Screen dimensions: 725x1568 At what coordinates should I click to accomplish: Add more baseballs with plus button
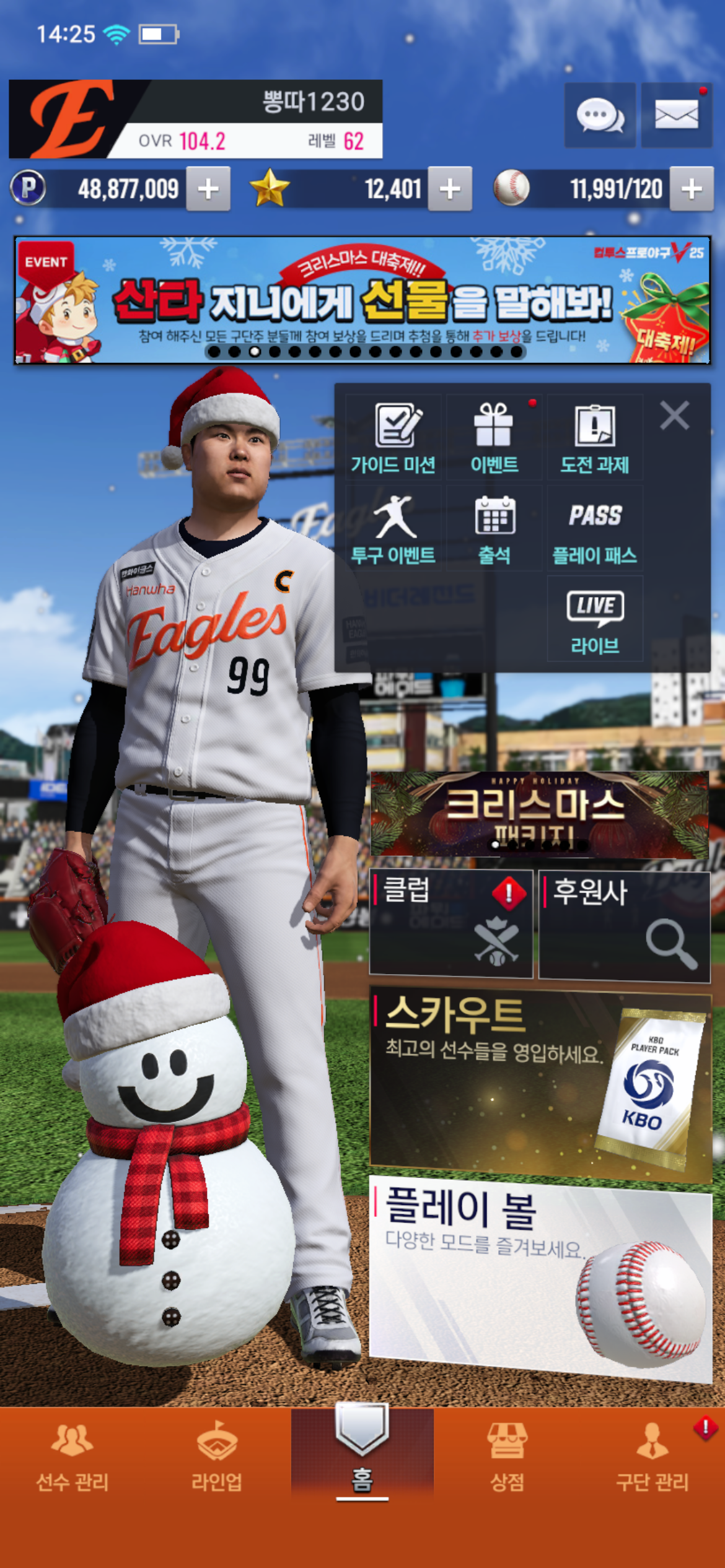click(x=692, y=189)
